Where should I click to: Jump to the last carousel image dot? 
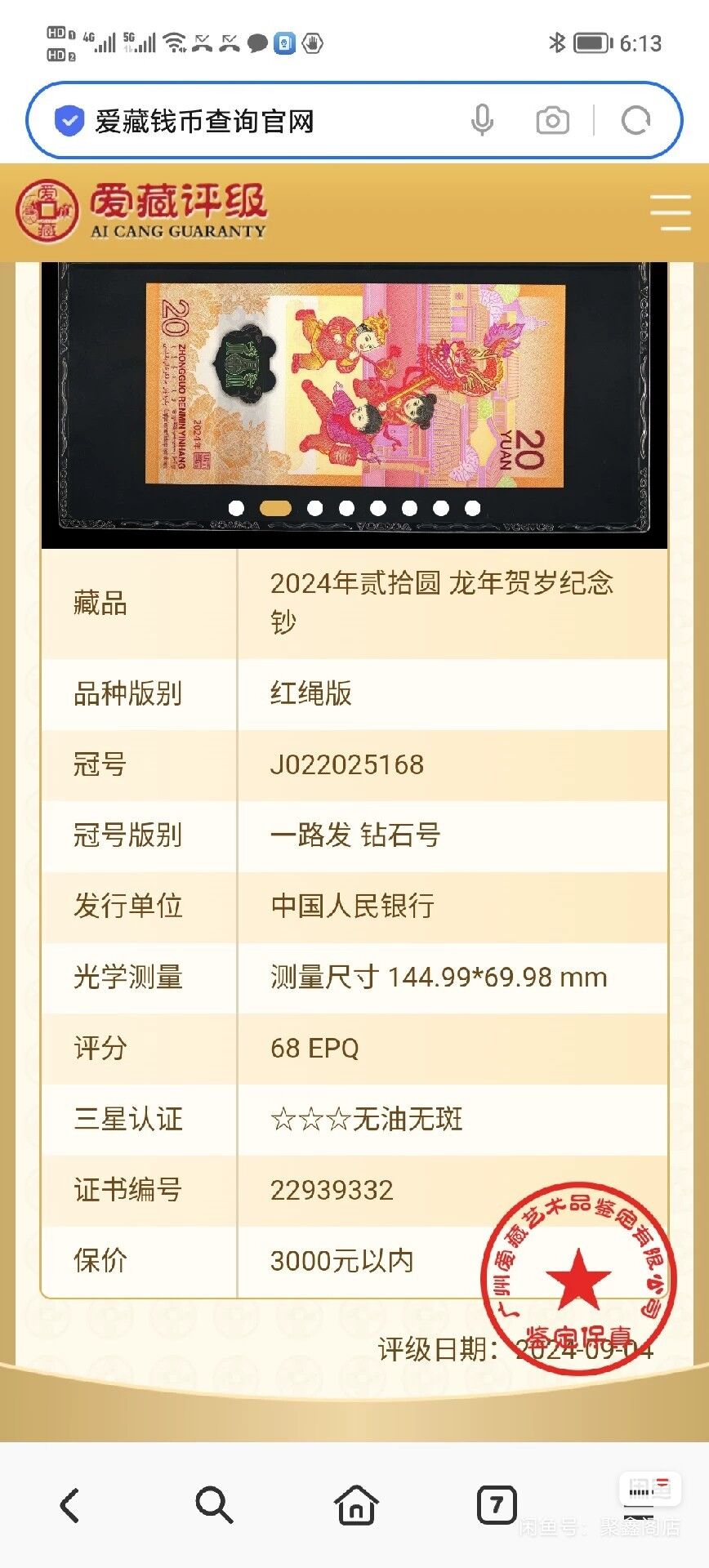point(472,508)
